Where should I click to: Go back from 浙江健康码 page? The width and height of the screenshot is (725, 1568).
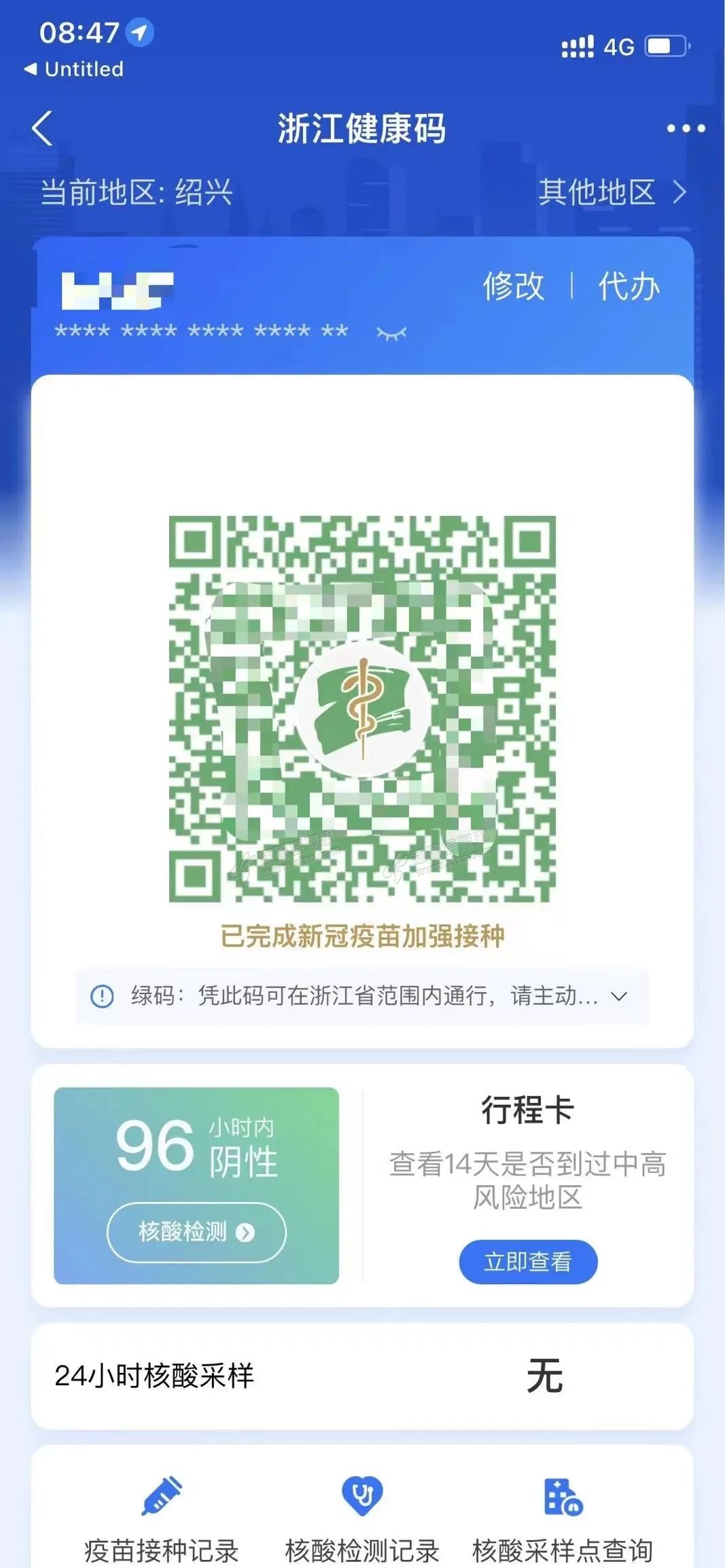[x=42, y=128]
